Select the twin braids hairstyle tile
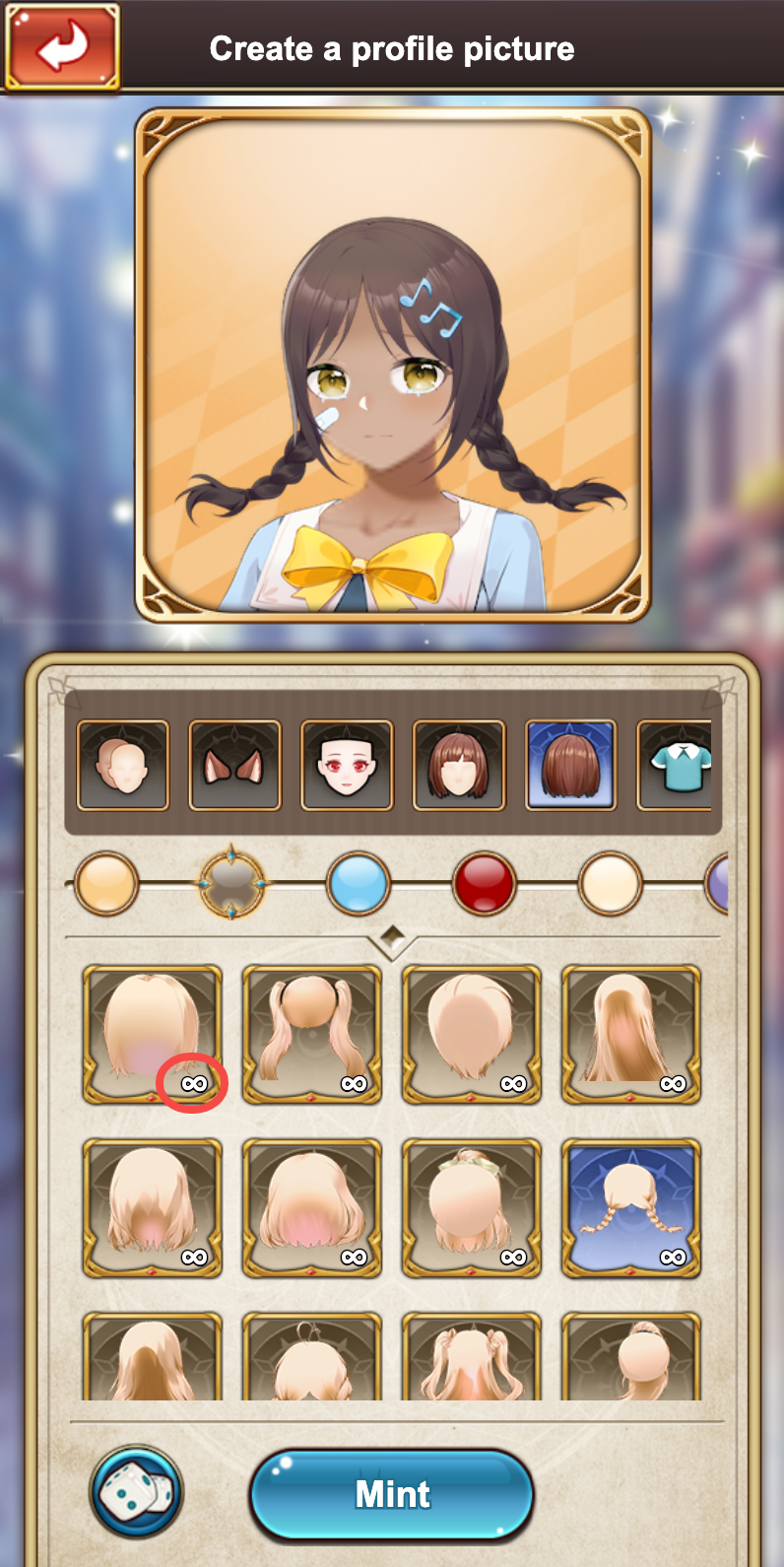The width and height of the screenshot is (784, 1567). [x=630, y=1207]
